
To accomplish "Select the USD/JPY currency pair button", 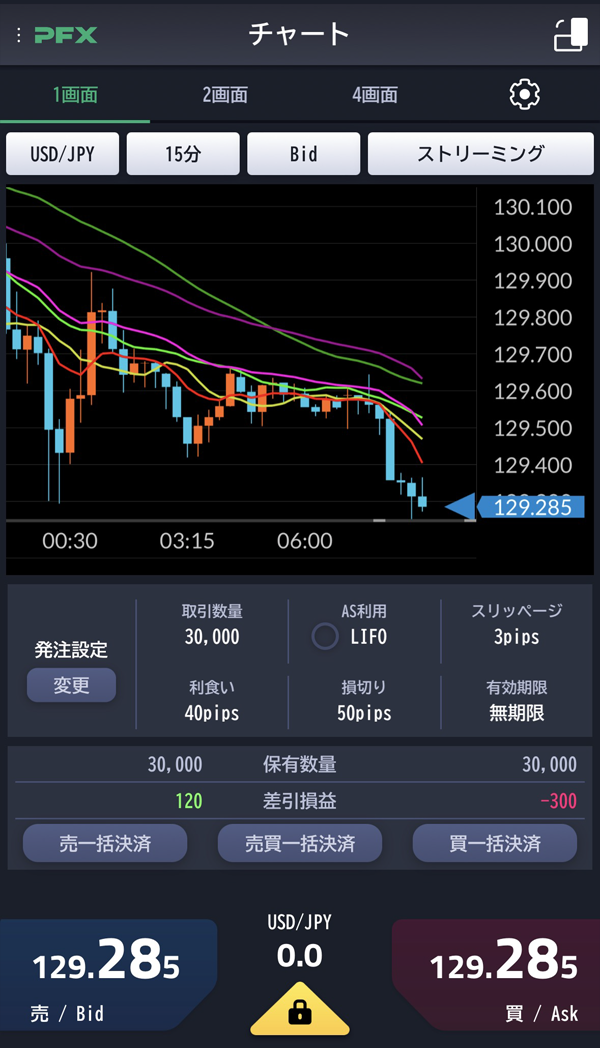I will point(62,154).
